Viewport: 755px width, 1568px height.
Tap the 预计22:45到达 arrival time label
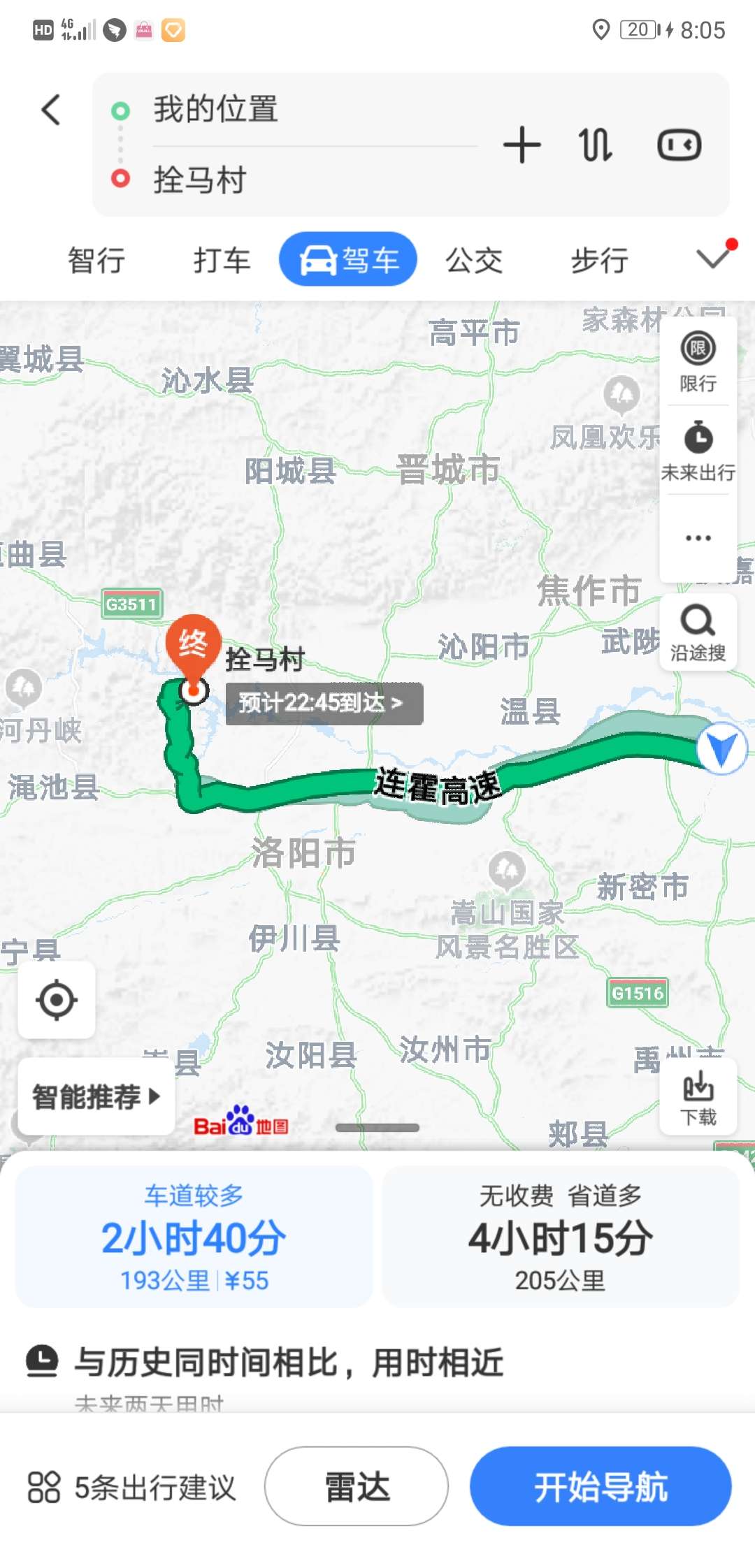(x=324, y=703)
